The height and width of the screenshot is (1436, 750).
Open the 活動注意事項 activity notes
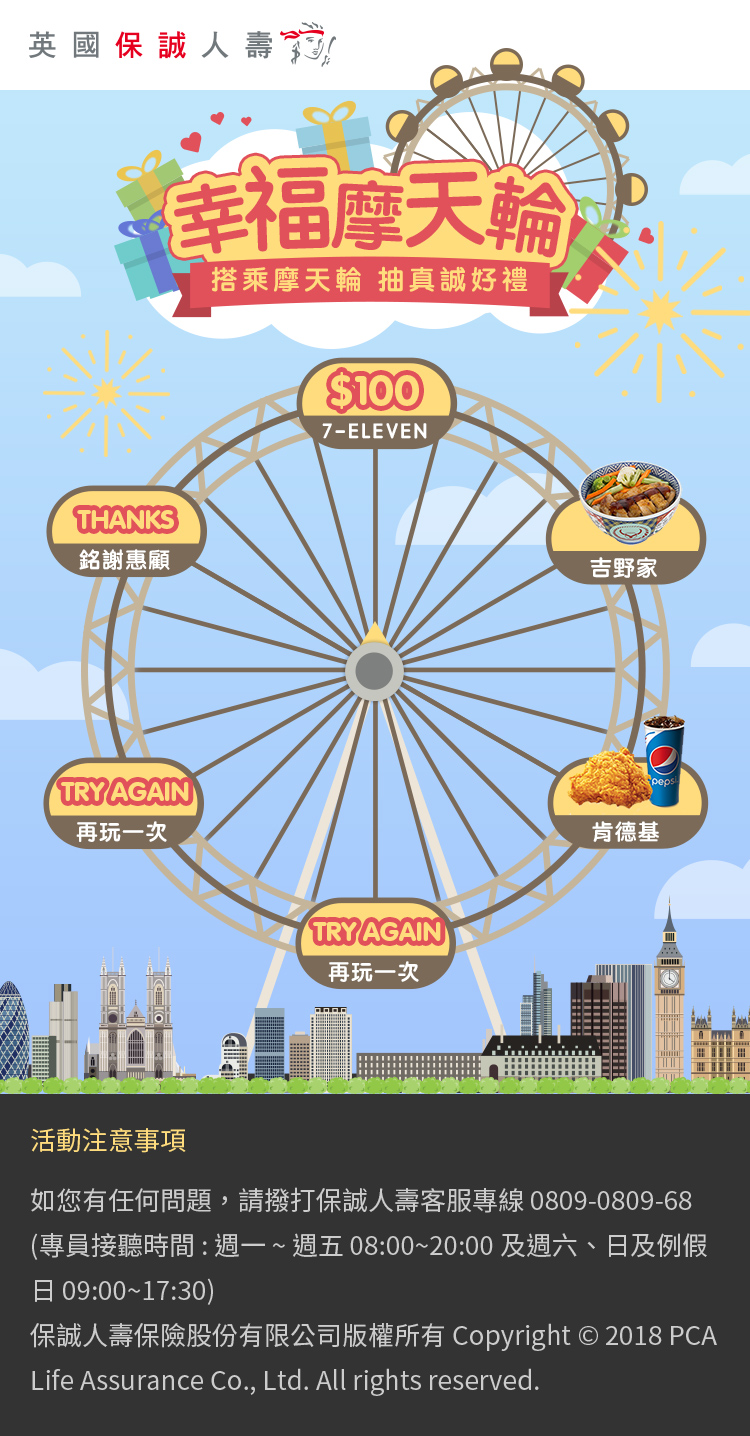108,1140
